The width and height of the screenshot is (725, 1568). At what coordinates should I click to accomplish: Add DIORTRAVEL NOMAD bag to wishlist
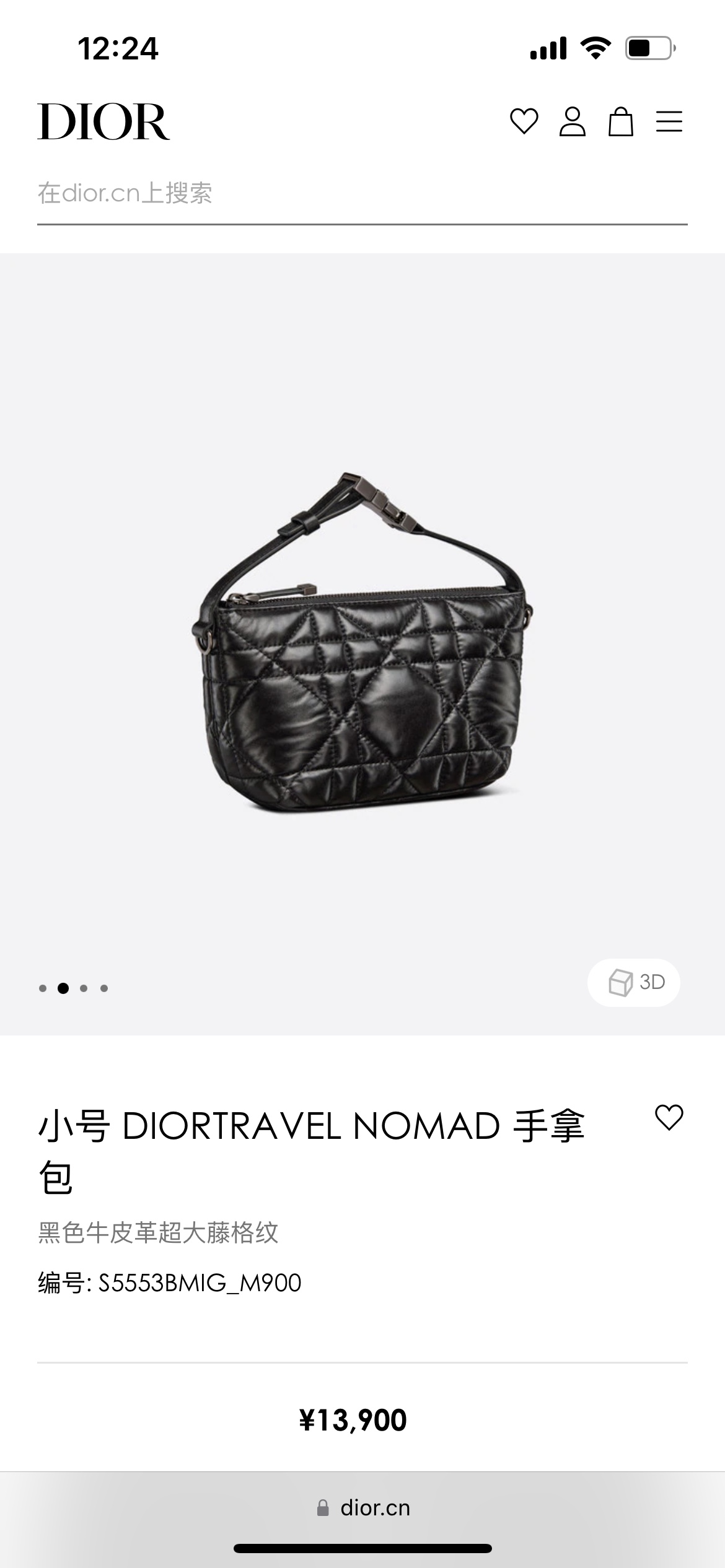(x=669, y=1118)
